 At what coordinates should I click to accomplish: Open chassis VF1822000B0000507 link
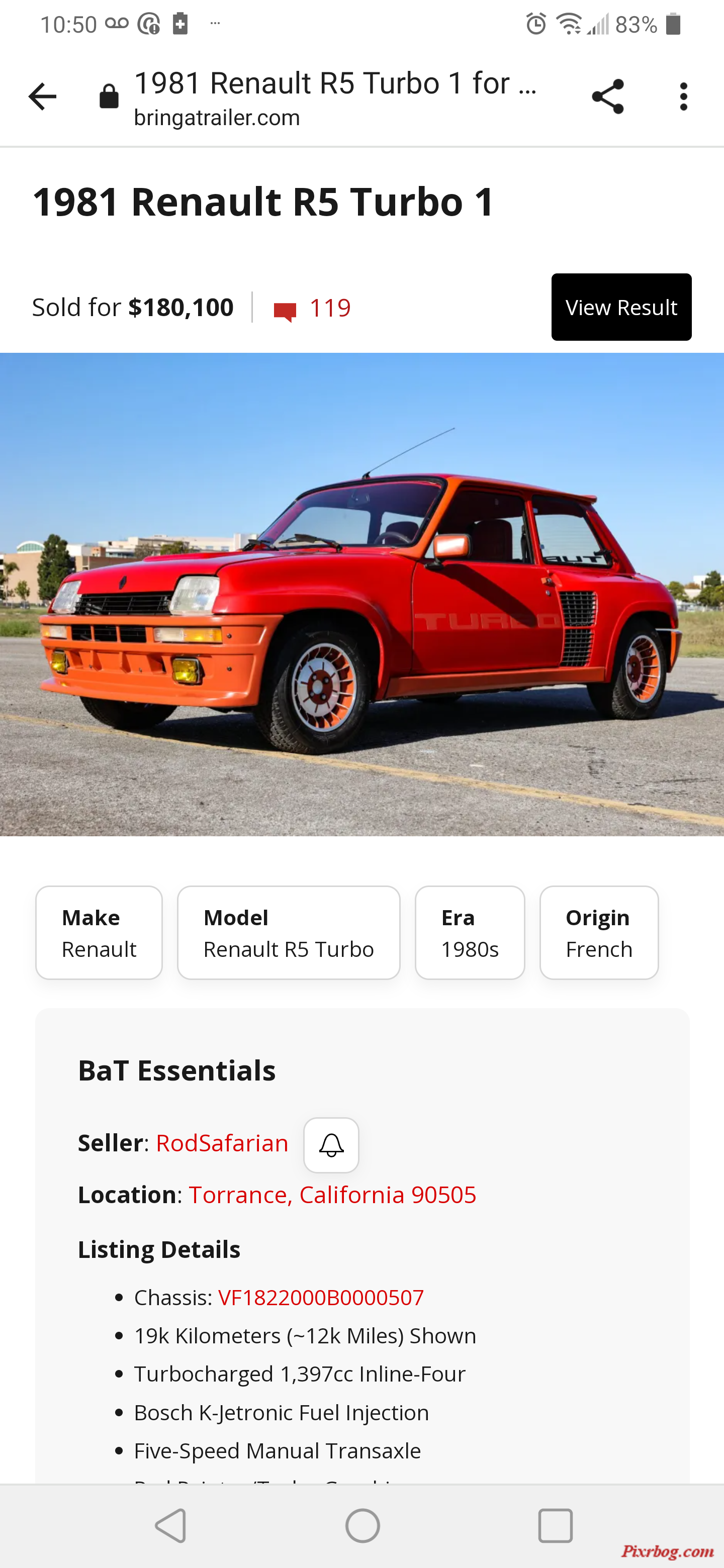[321, 1297]
